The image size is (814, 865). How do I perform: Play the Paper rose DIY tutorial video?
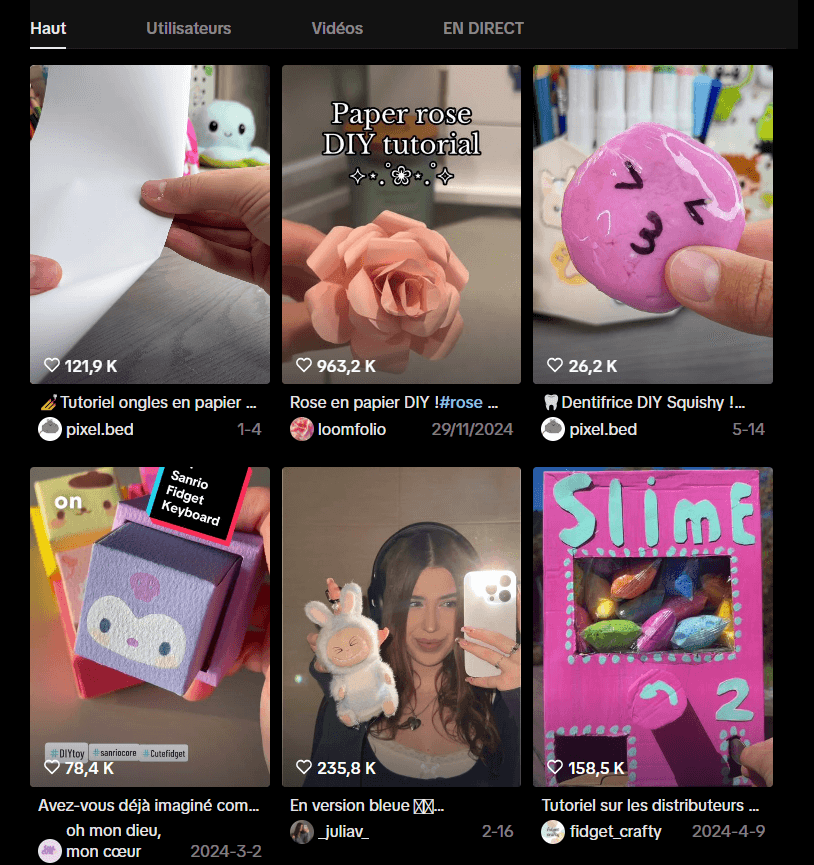[401, 225]
